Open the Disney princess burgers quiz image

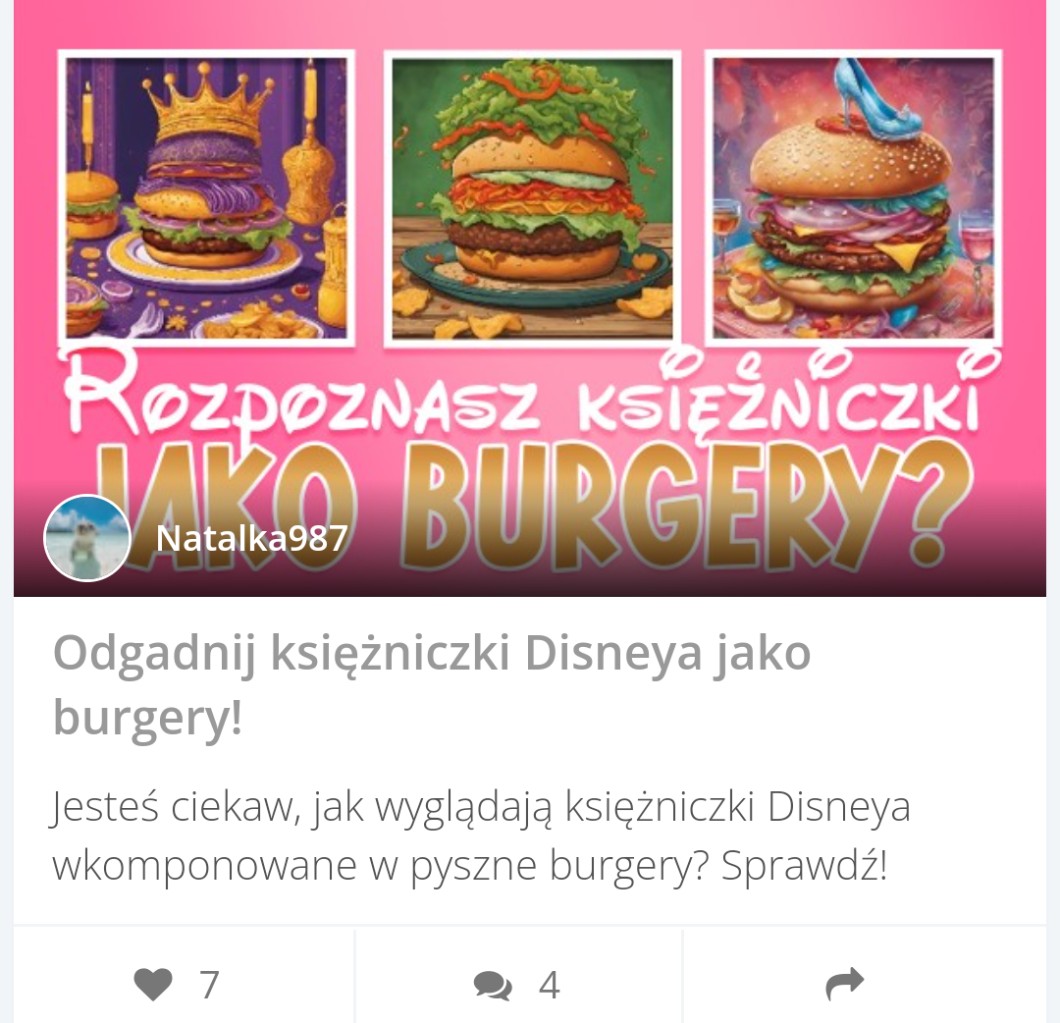pos(530,250)
